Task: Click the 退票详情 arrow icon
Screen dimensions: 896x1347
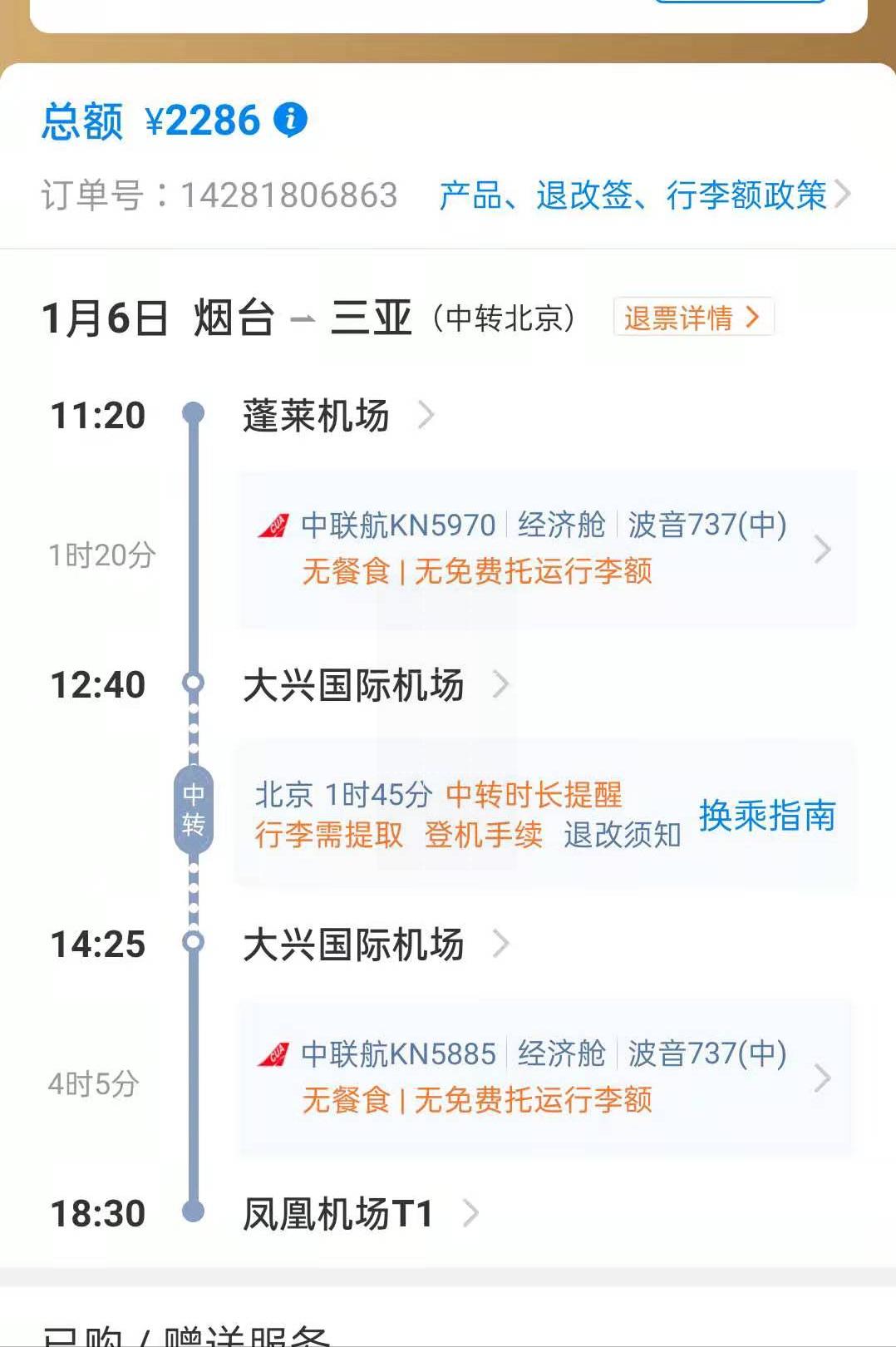Action: [752, 318]
